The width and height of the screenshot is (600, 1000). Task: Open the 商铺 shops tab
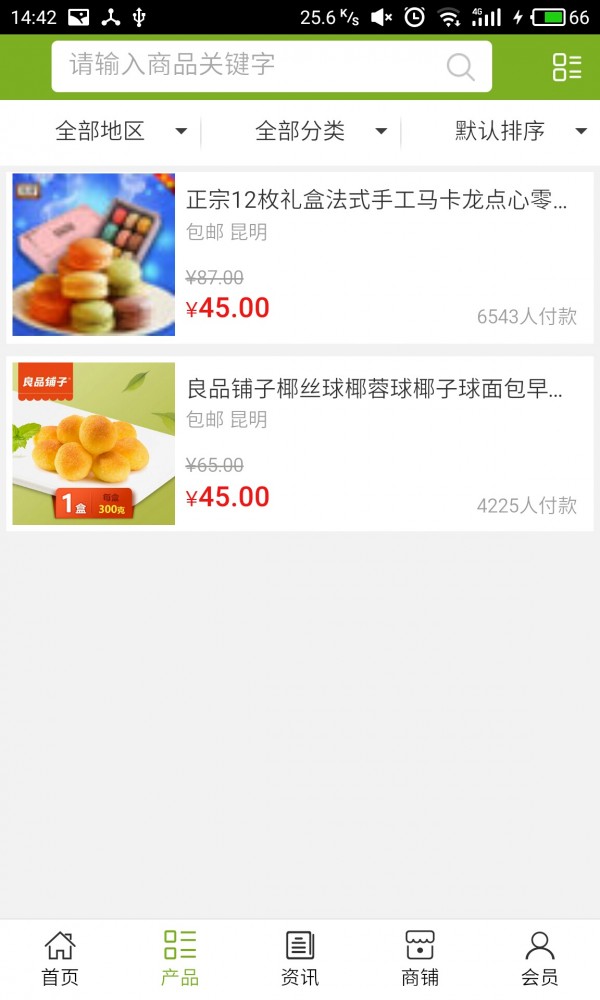pos(420,958)
